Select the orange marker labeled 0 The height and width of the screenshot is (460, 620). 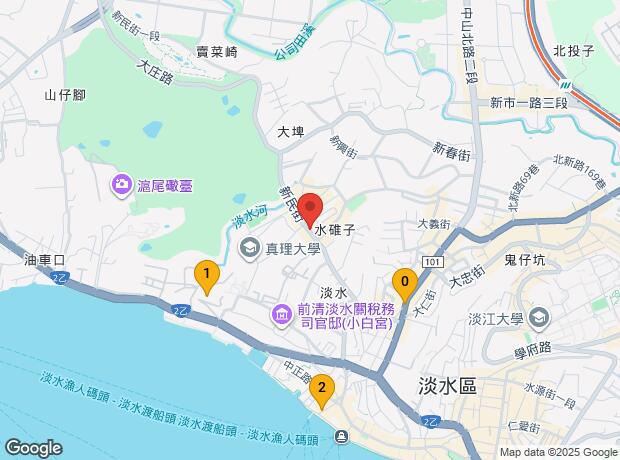coord(404,283)
